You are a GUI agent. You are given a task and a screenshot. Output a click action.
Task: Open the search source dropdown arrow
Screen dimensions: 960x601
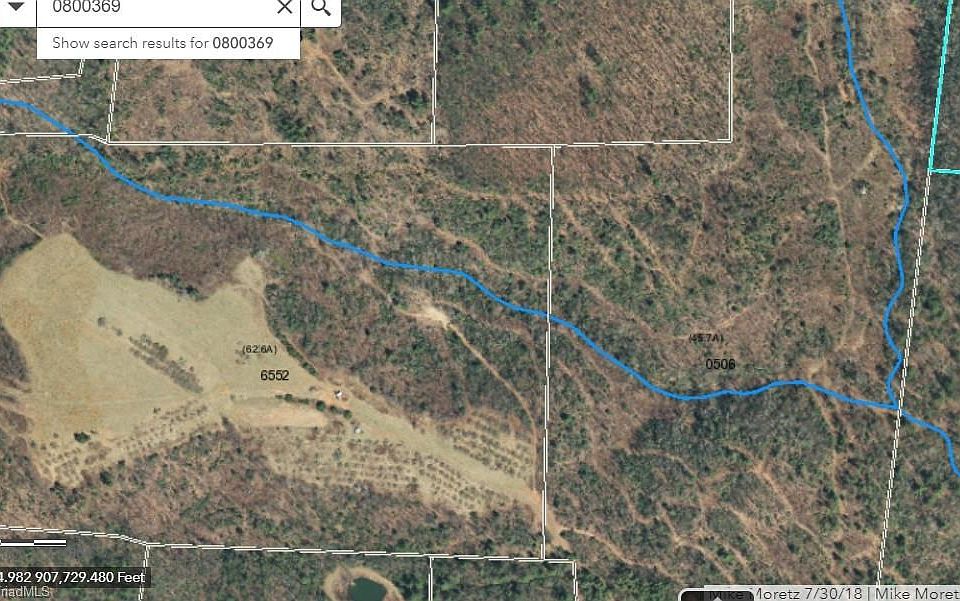pos(16,8)
